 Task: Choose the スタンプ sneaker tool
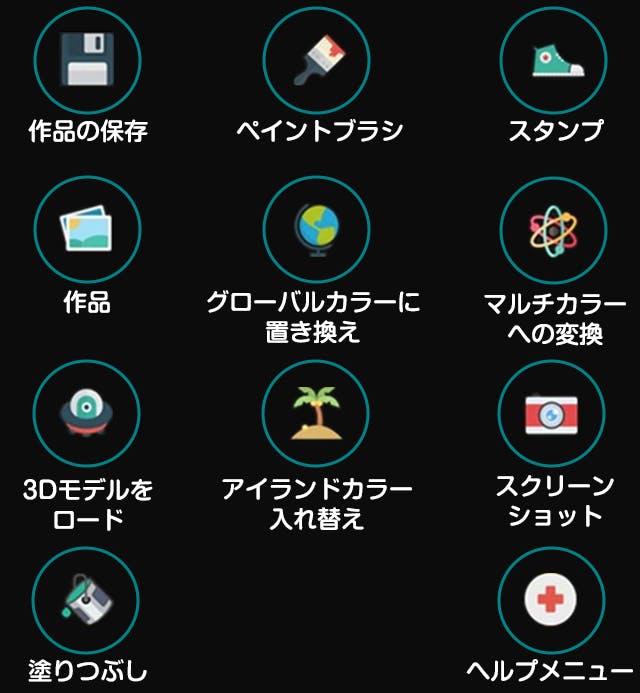(552, 60)
